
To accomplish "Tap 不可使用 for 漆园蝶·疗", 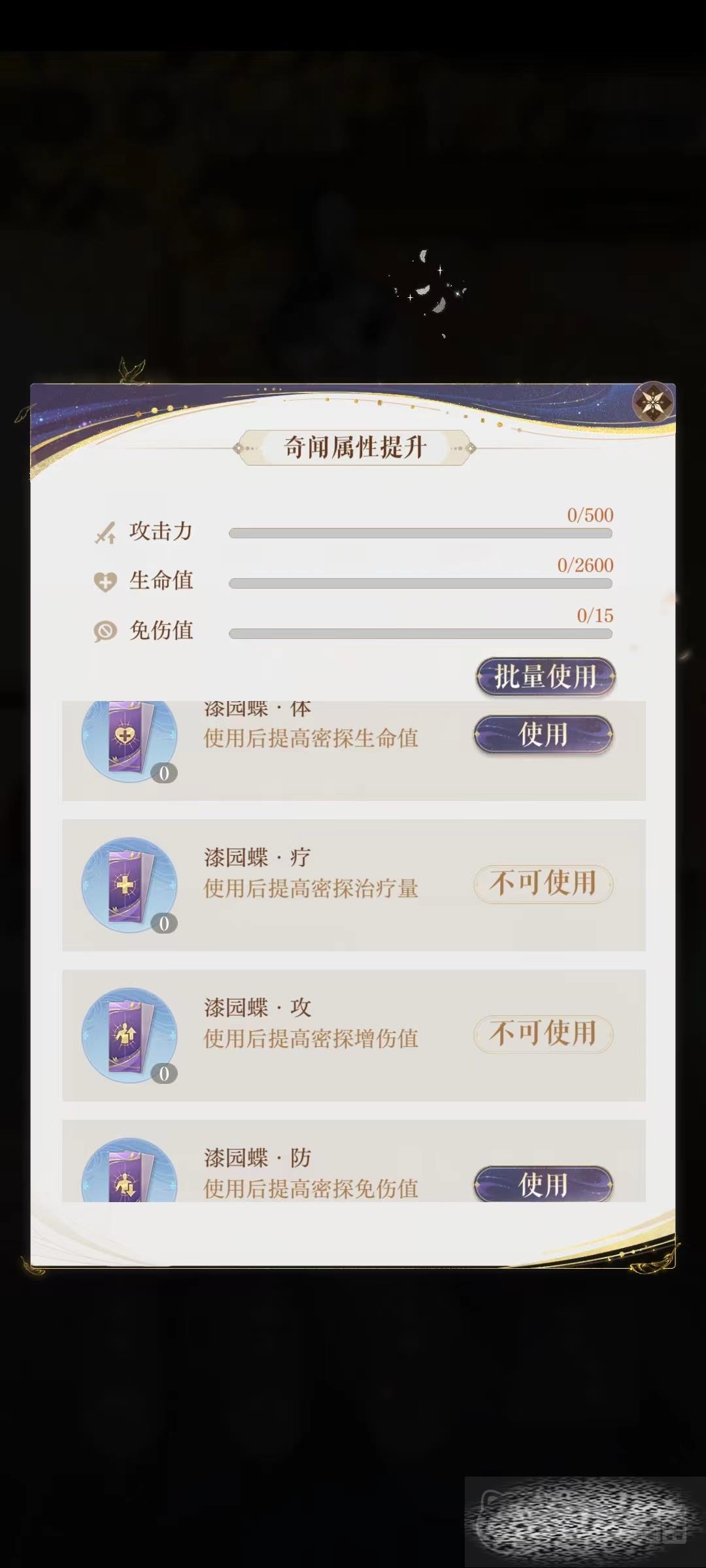I will [543, 884].
